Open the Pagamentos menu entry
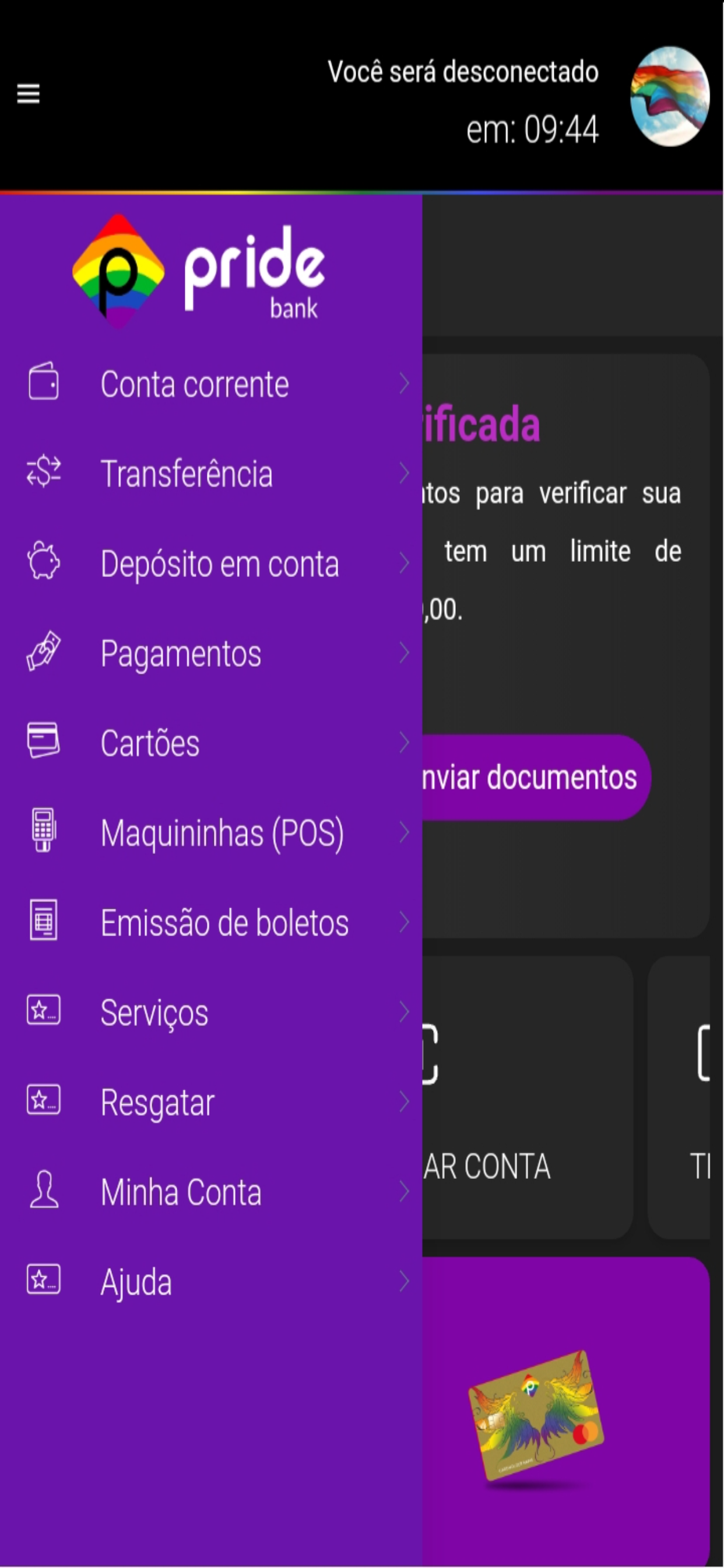Screen dimensions: 724x1568 [180, 653]
